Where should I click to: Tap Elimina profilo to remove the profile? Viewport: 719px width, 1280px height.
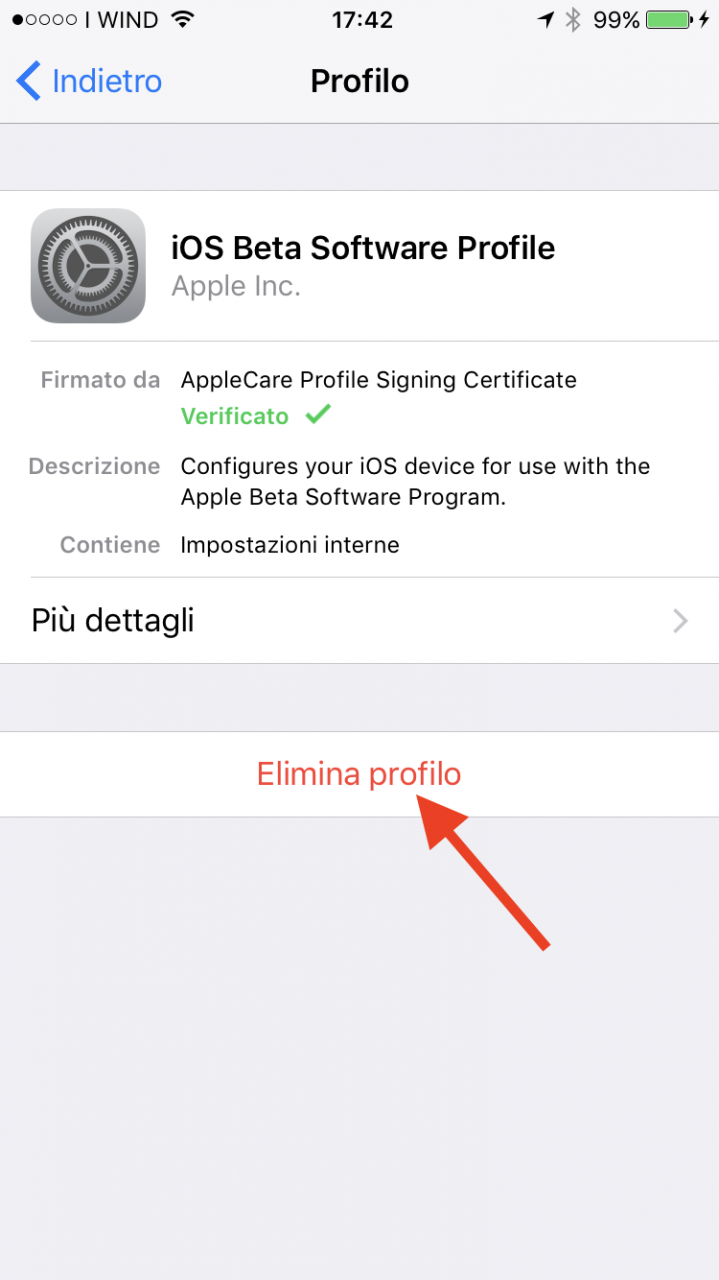click(359, 774)
